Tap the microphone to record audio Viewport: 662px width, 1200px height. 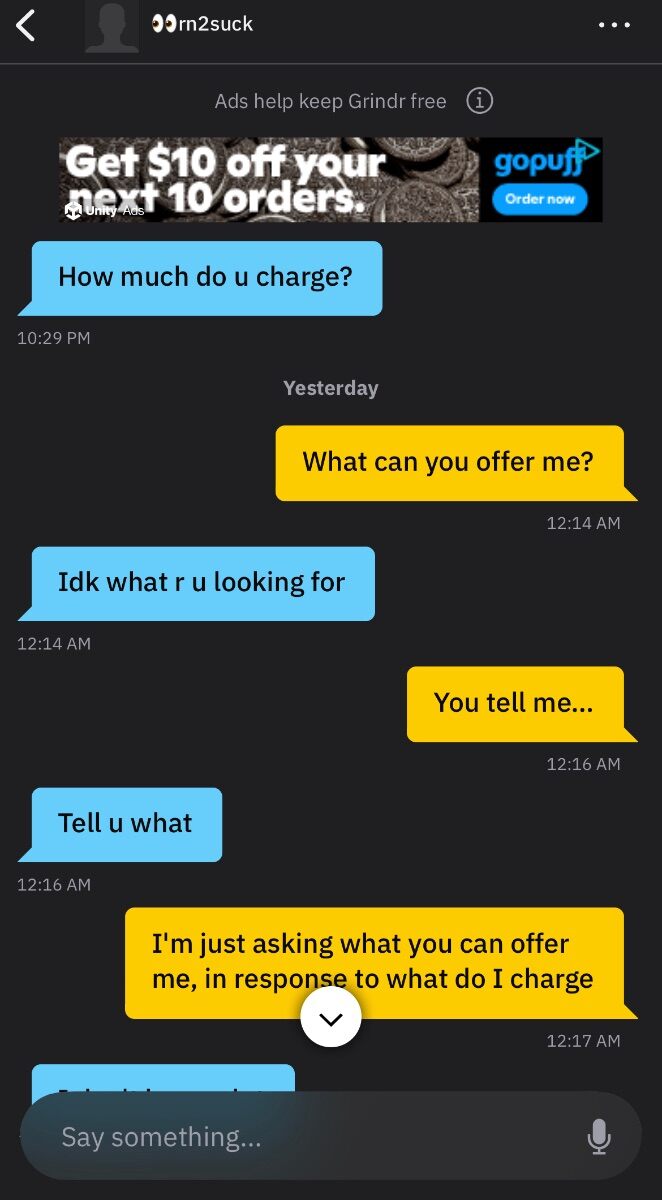click(599, 1137)
